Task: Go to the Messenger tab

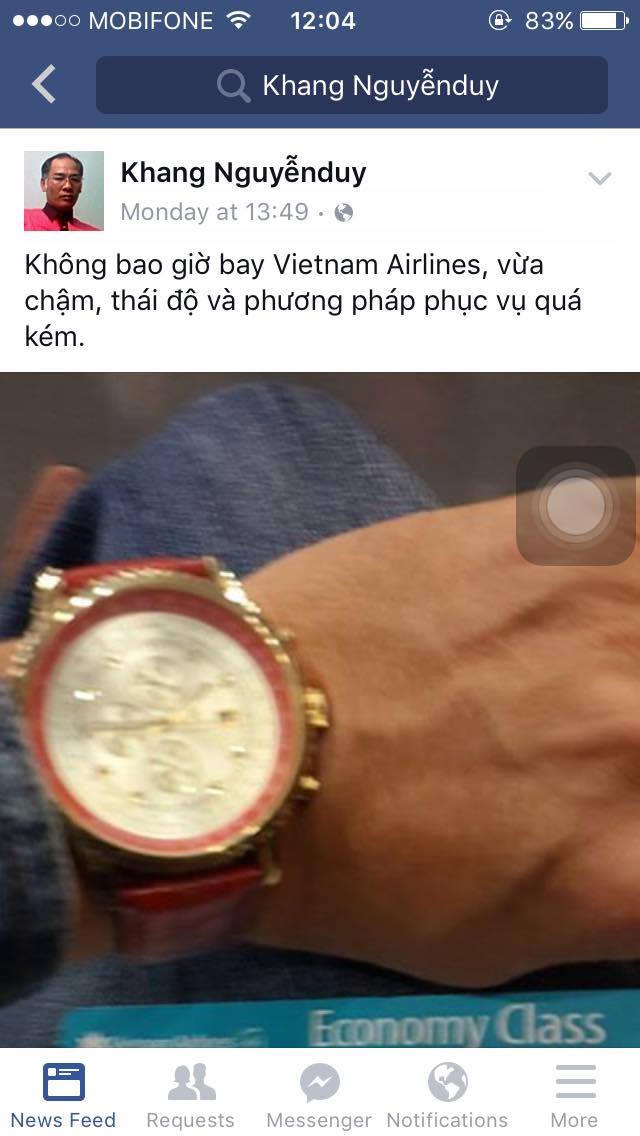Action: [319, 1096]
